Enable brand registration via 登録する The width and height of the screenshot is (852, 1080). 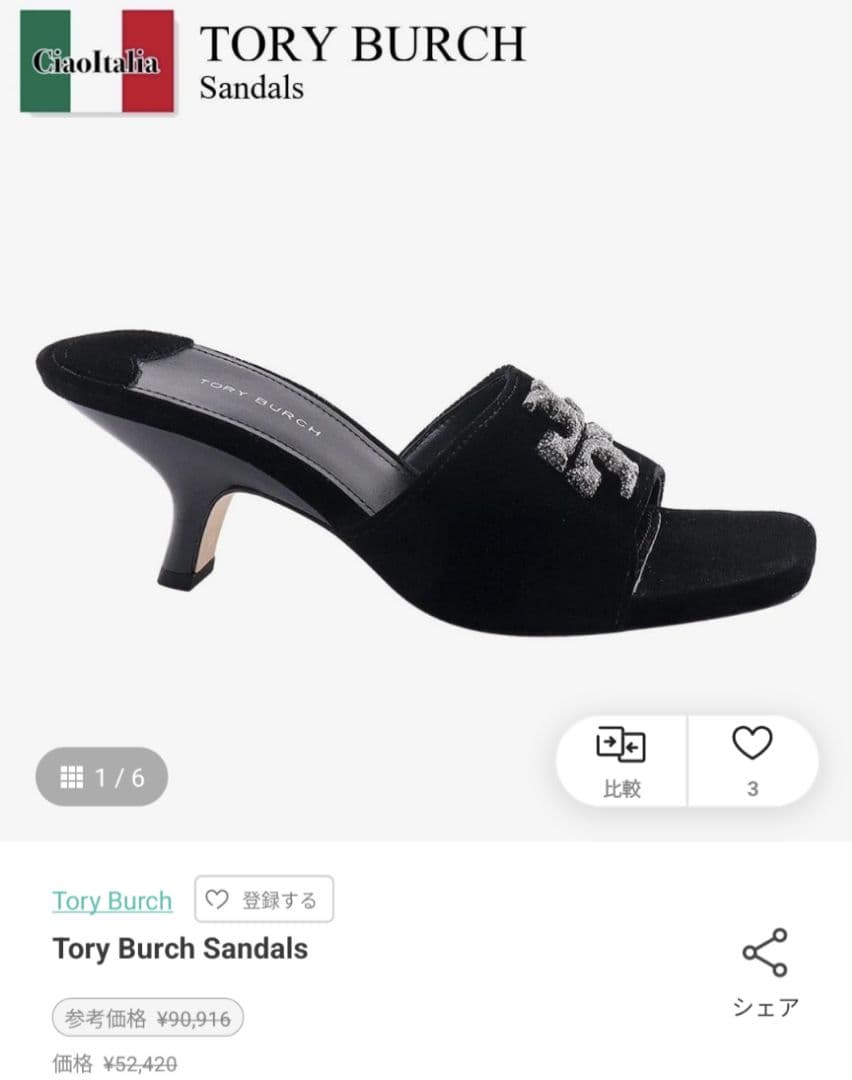coord(263,899)
